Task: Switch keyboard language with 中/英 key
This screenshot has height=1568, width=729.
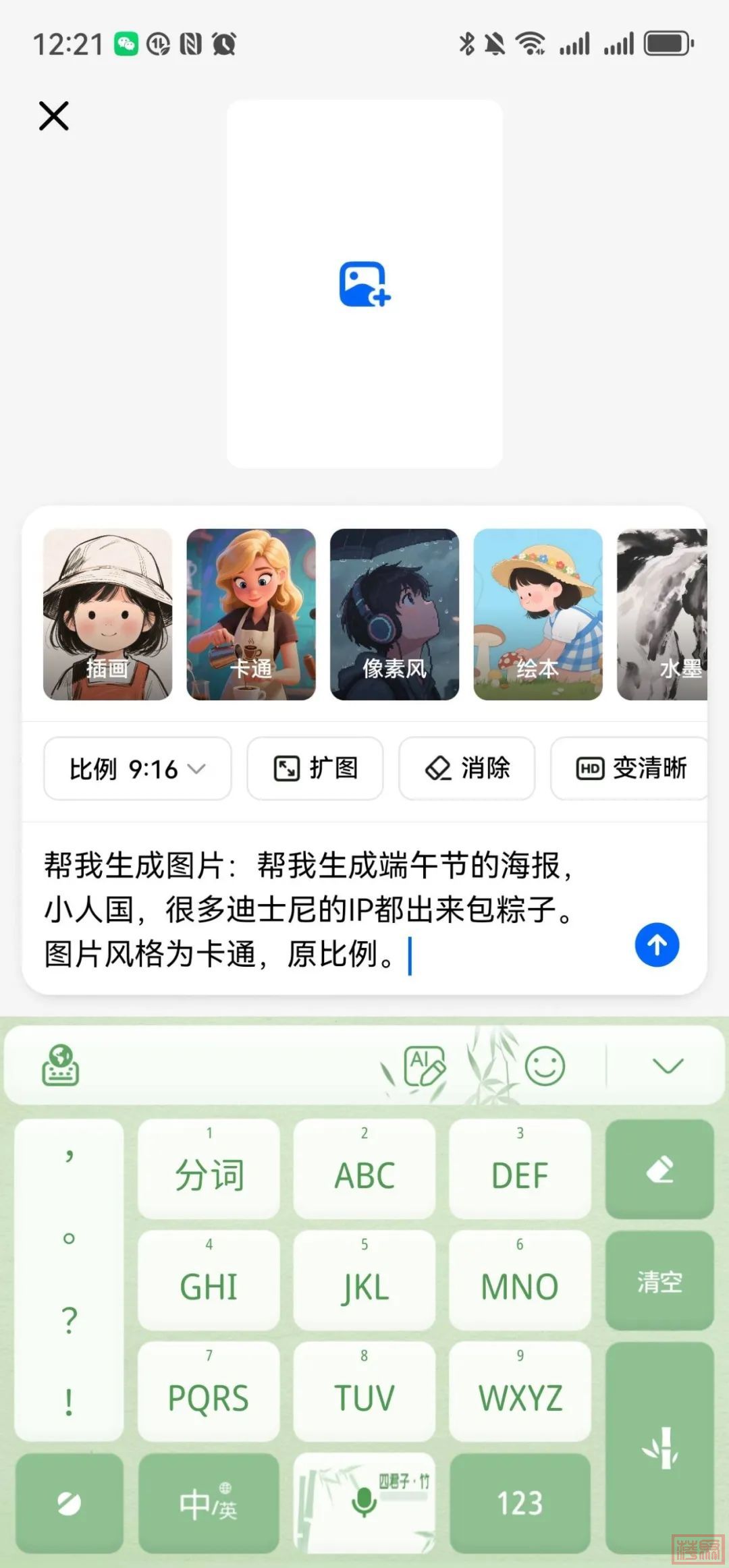Action: click(209, 1503)
